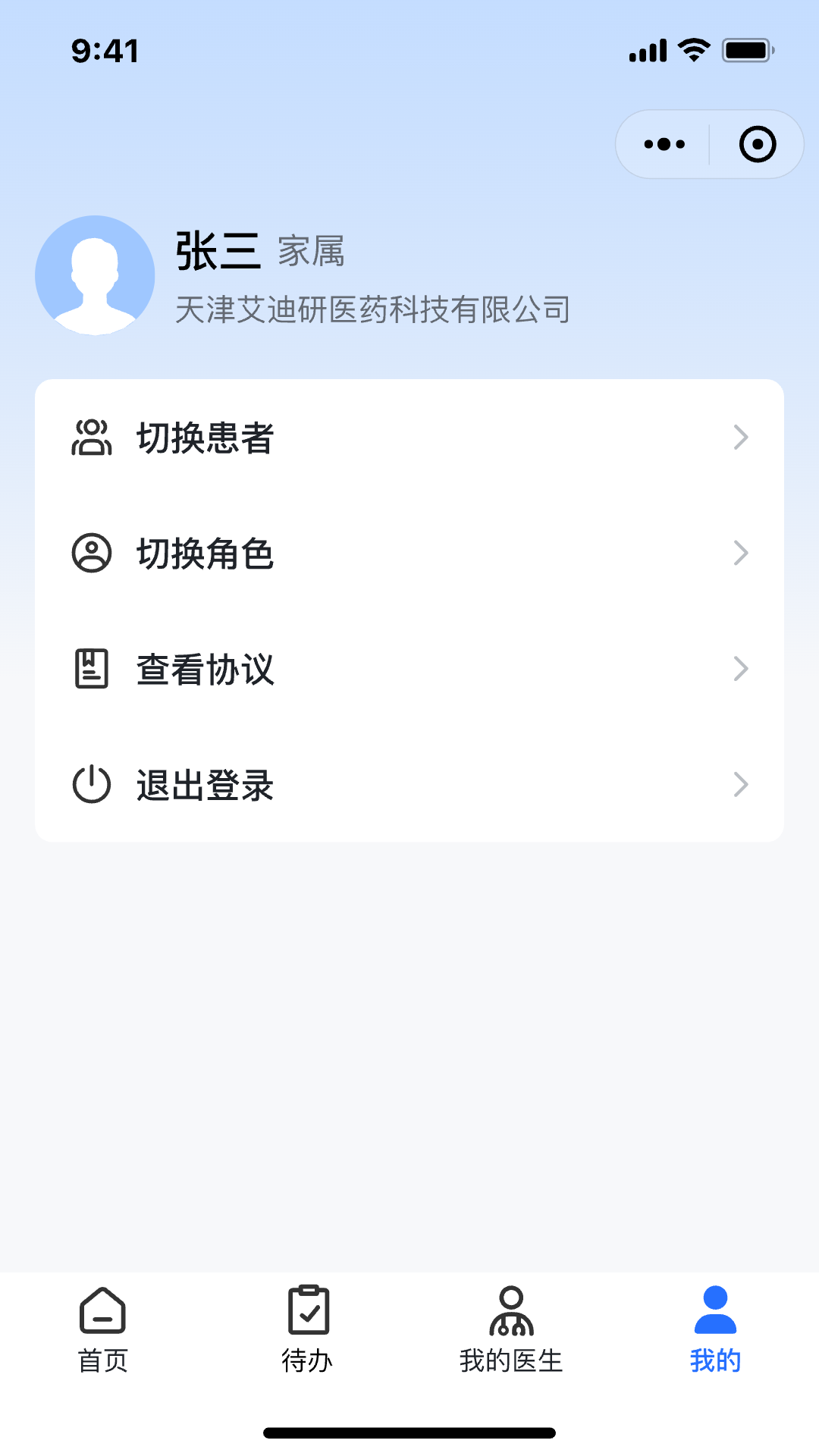
Task: Click the 我的 blue person icon
Action: click(x=714, y=1309)
